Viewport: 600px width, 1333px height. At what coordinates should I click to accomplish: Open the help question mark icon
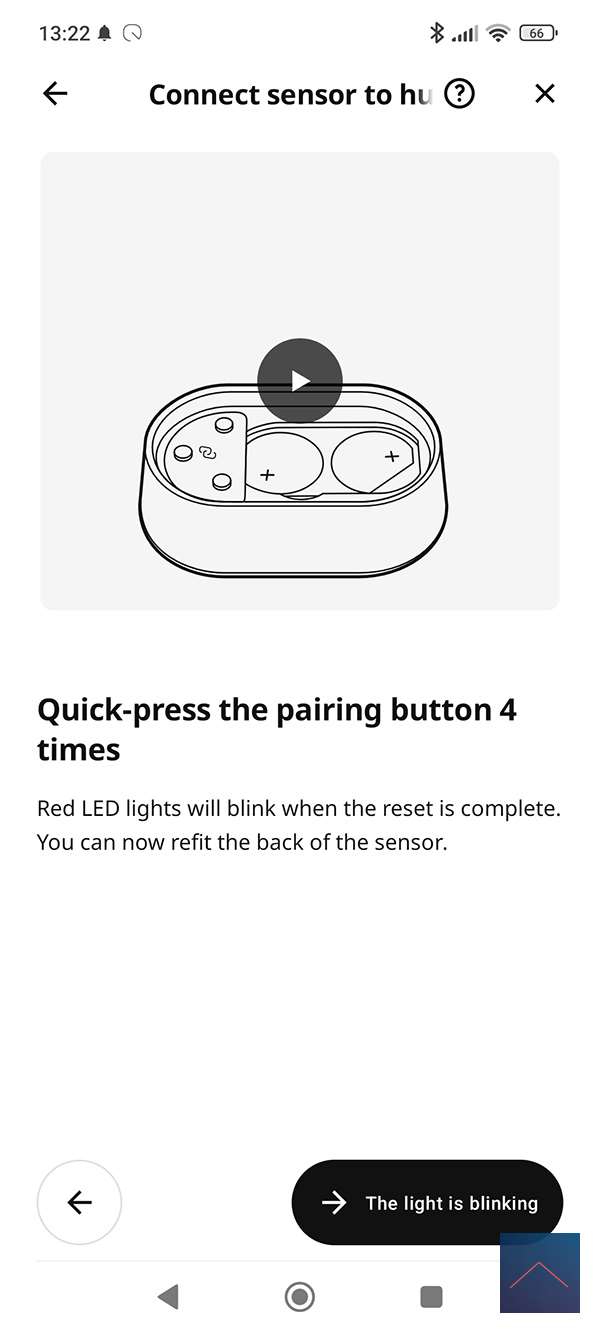(459, 94)
